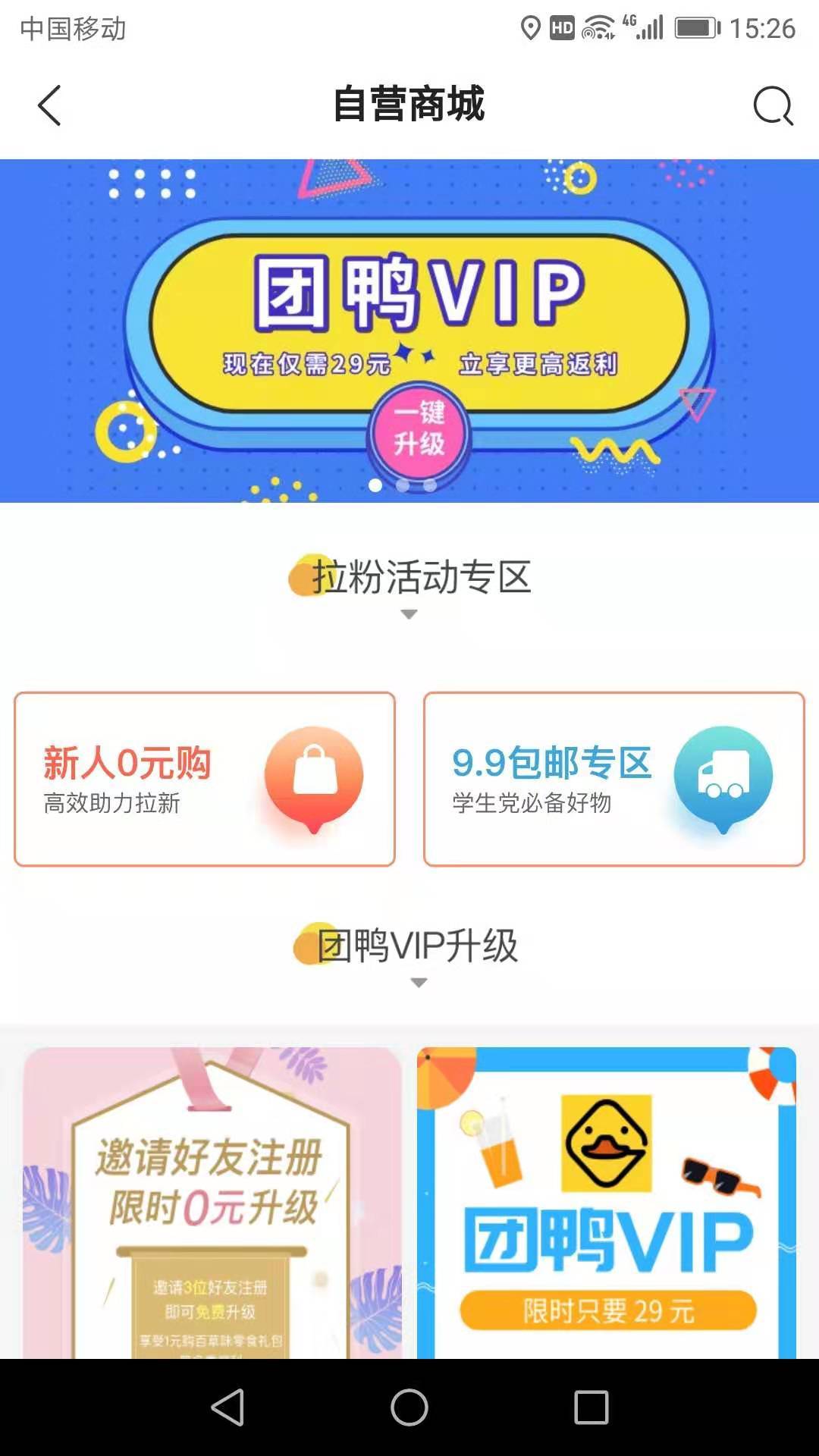Open the 9.9包邮专区 card

click(x=613, y=779)
